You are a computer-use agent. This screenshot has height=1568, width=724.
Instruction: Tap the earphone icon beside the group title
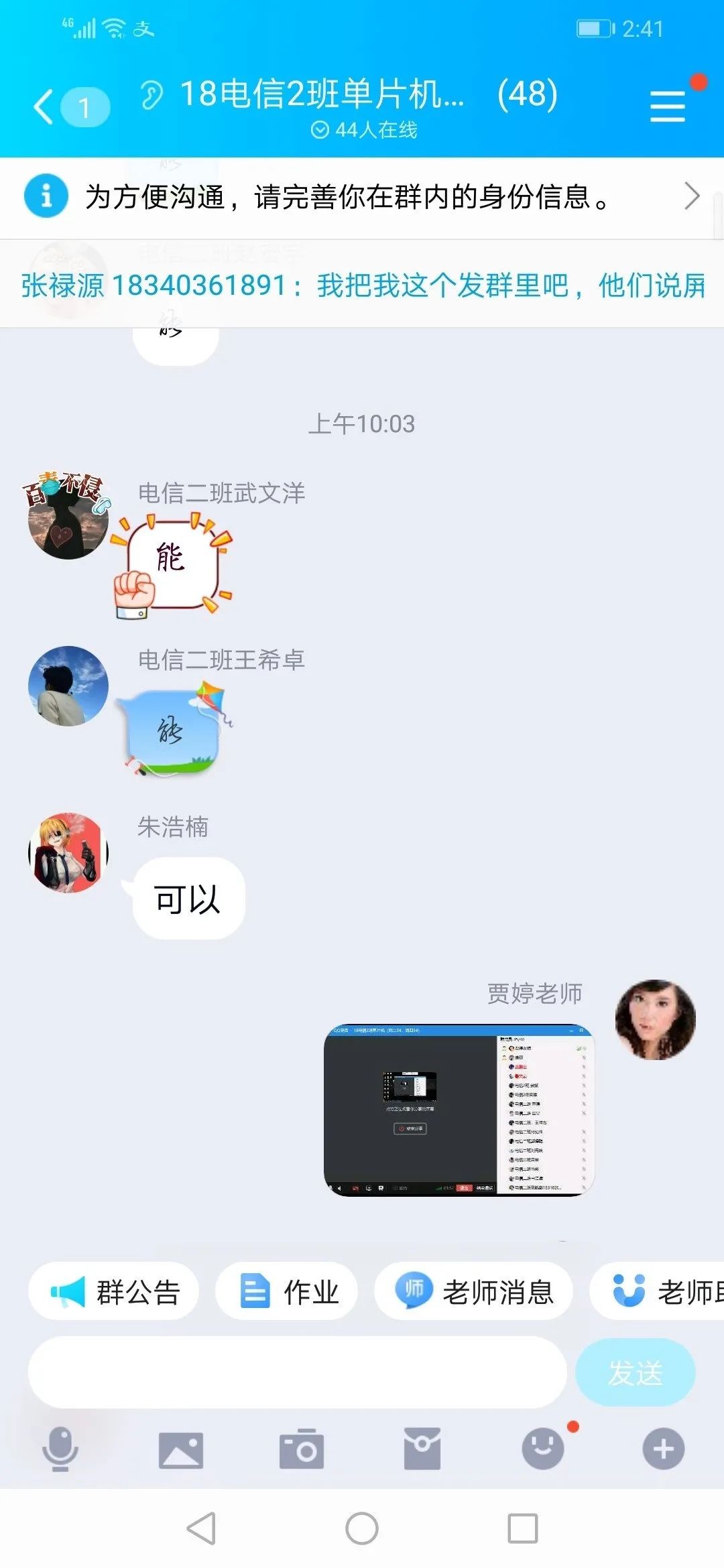pyautogui.click(x=153, y=96)
